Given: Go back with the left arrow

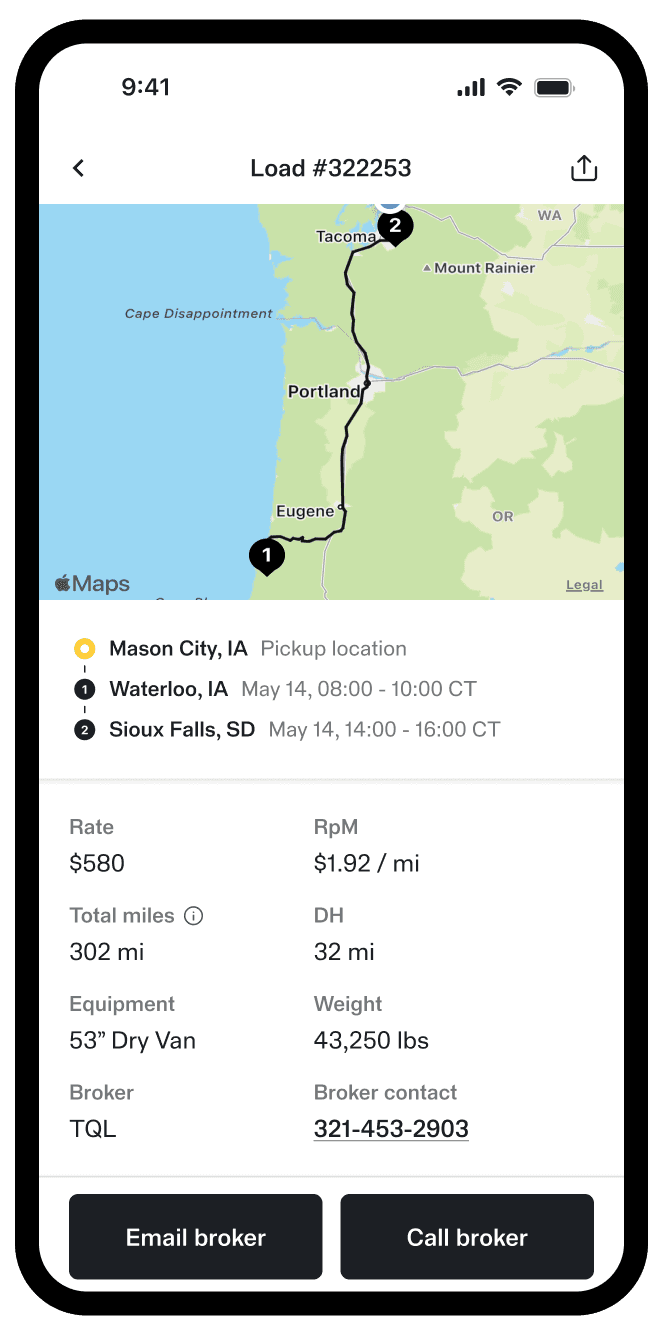Looking at the screenshot, I should click(x=79, y=168).
